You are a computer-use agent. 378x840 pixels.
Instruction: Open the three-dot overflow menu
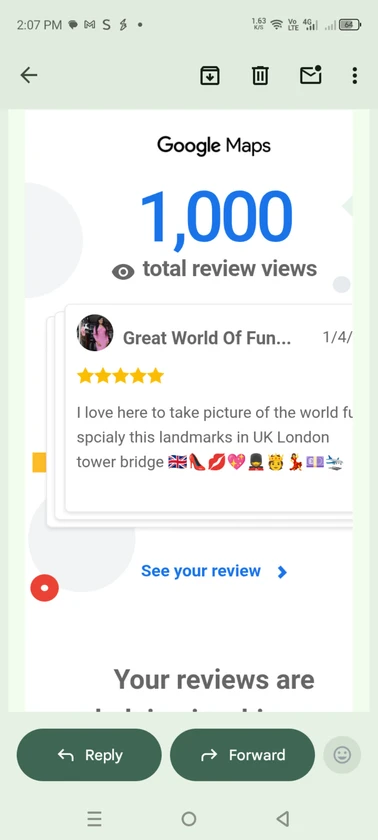click(354, 76)
